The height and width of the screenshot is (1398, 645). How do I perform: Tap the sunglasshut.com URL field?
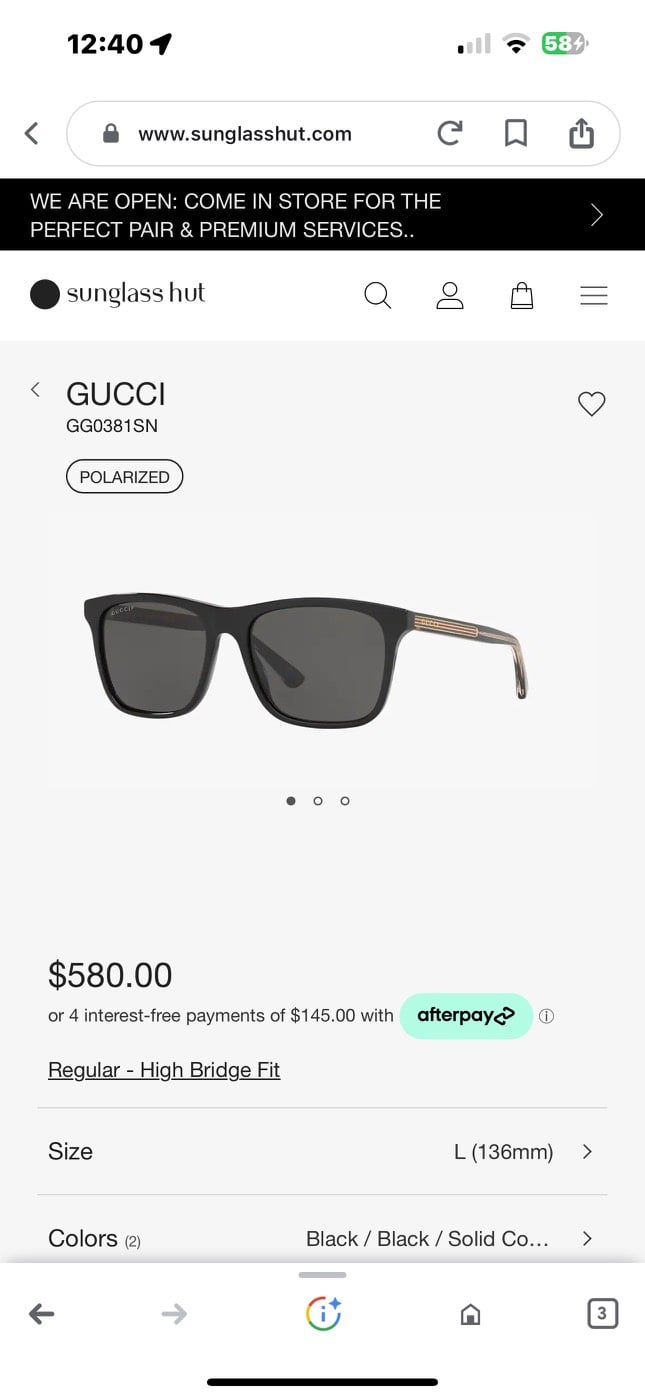click(245, 134)
